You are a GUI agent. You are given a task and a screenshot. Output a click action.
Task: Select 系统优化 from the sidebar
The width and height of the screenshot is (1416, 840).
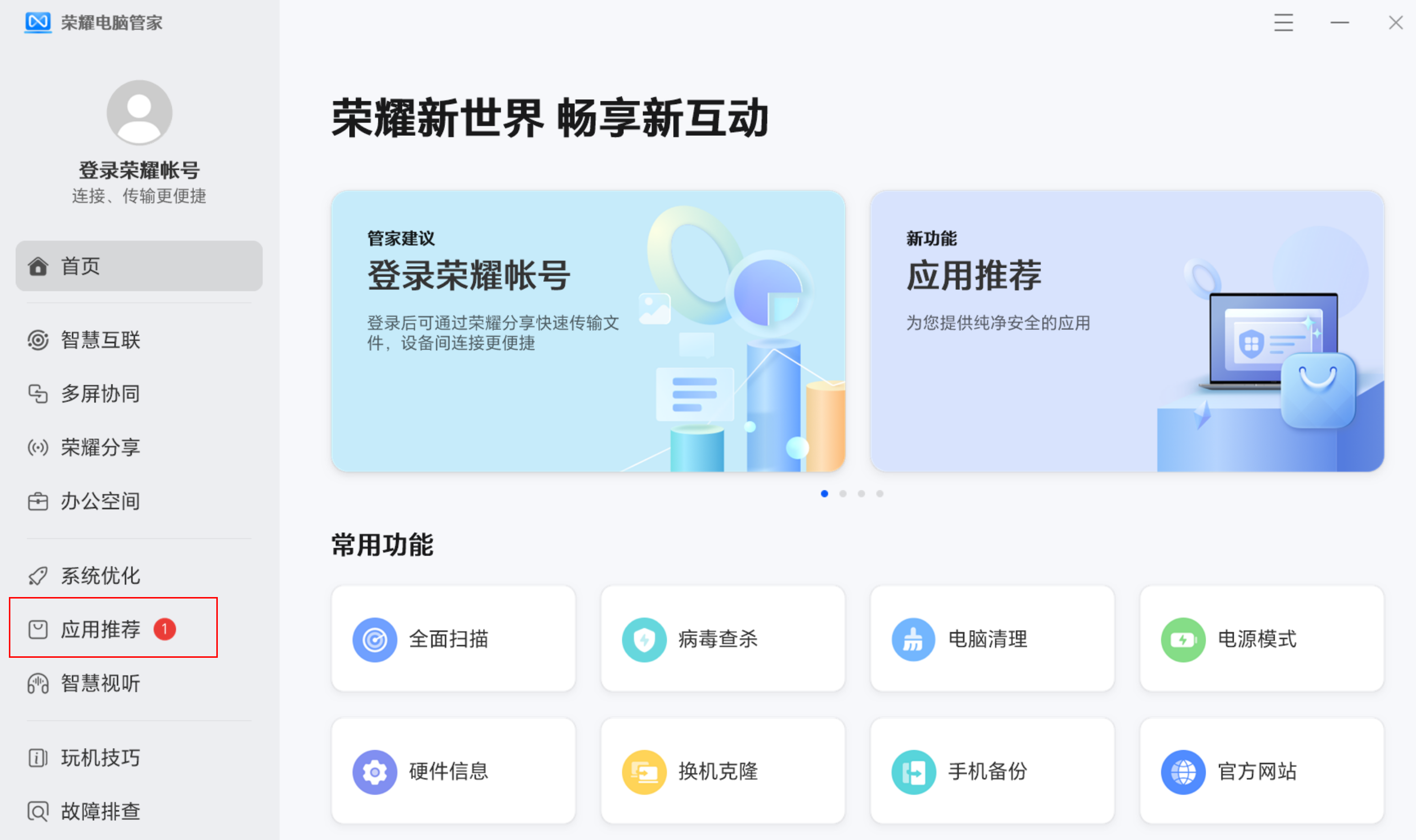[100, 576]
